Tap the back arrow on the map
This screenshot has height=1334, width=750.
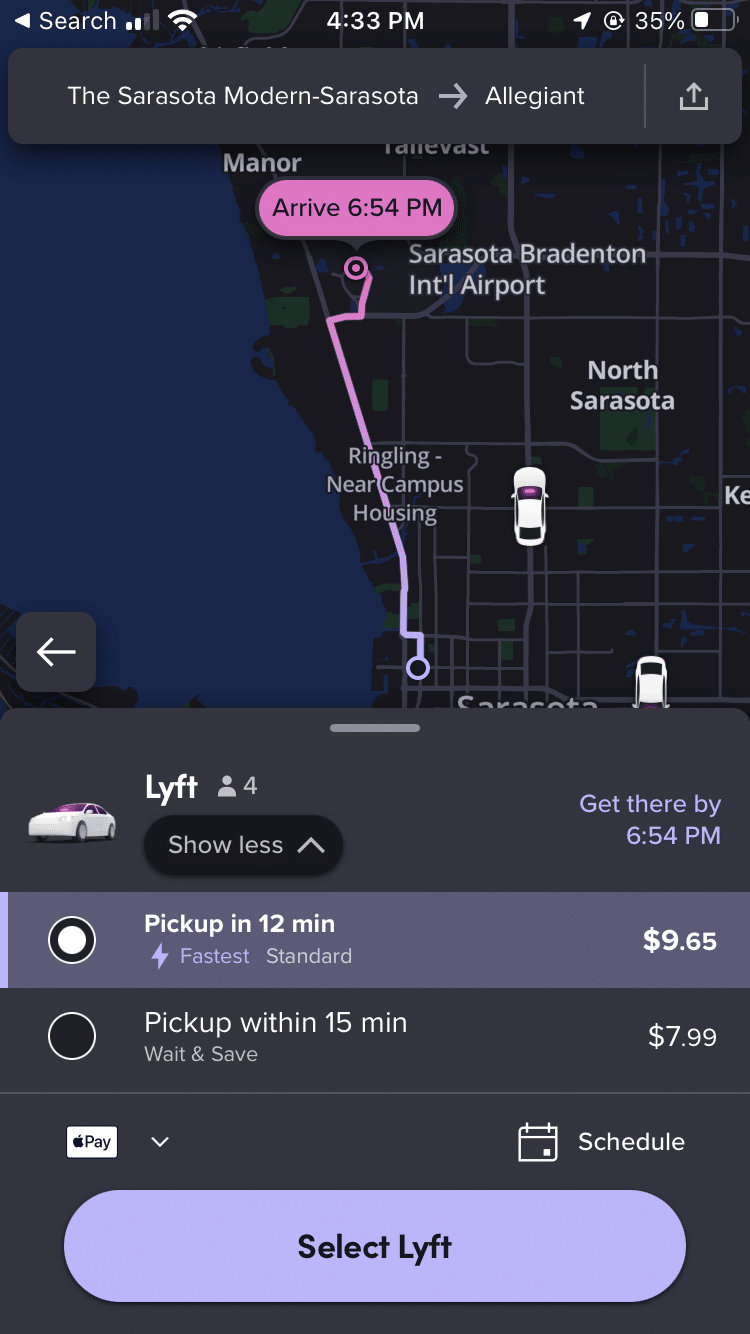[55, 652]
